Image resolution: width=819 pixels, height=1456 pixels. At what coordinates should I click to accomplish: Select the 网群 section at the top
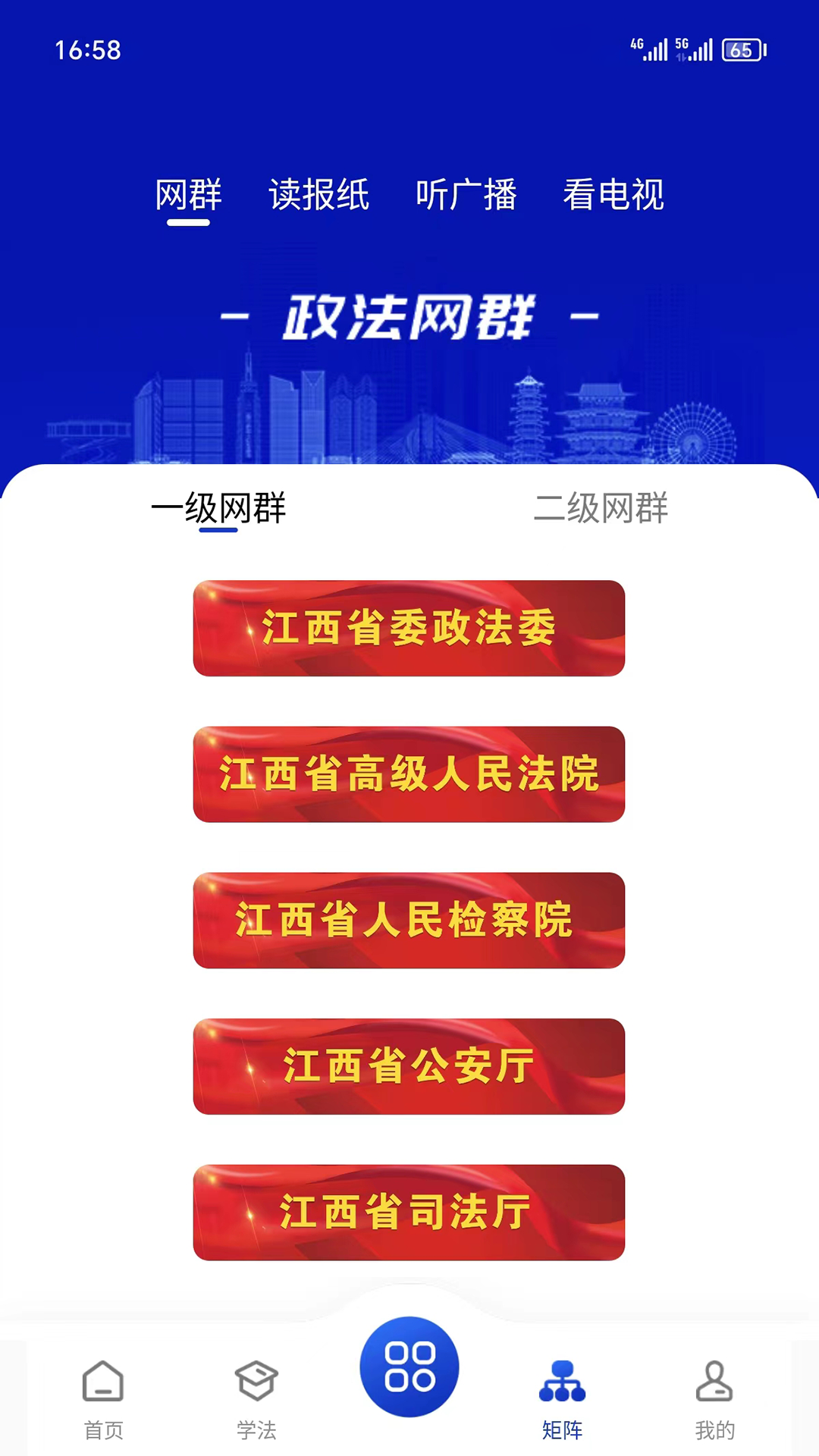(187, 196)
